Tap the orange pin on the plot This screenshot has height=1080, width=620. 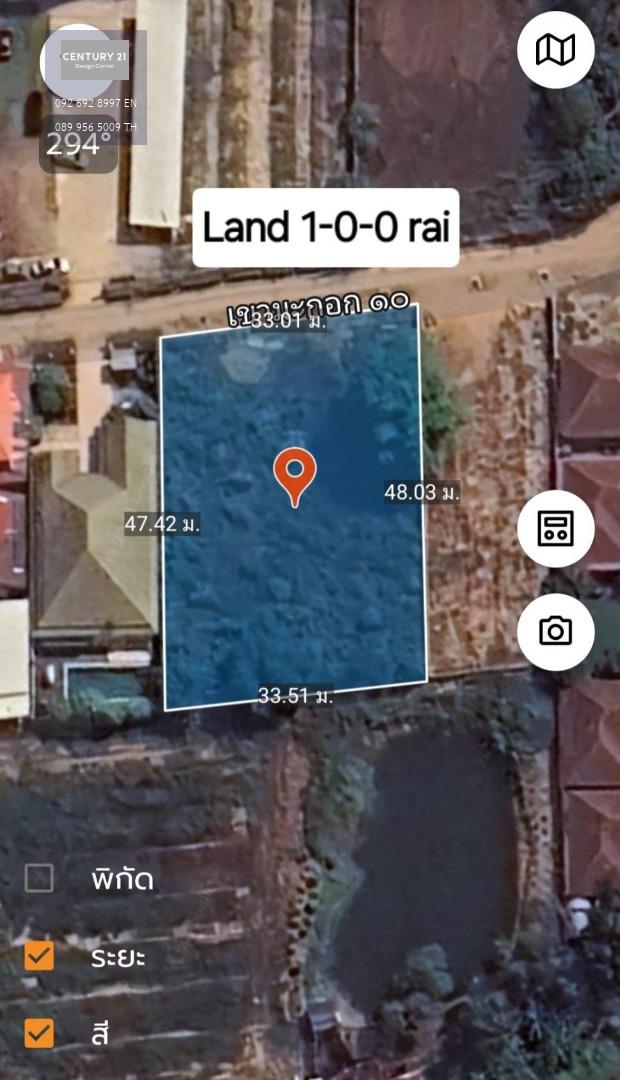(x=295, y=477)
